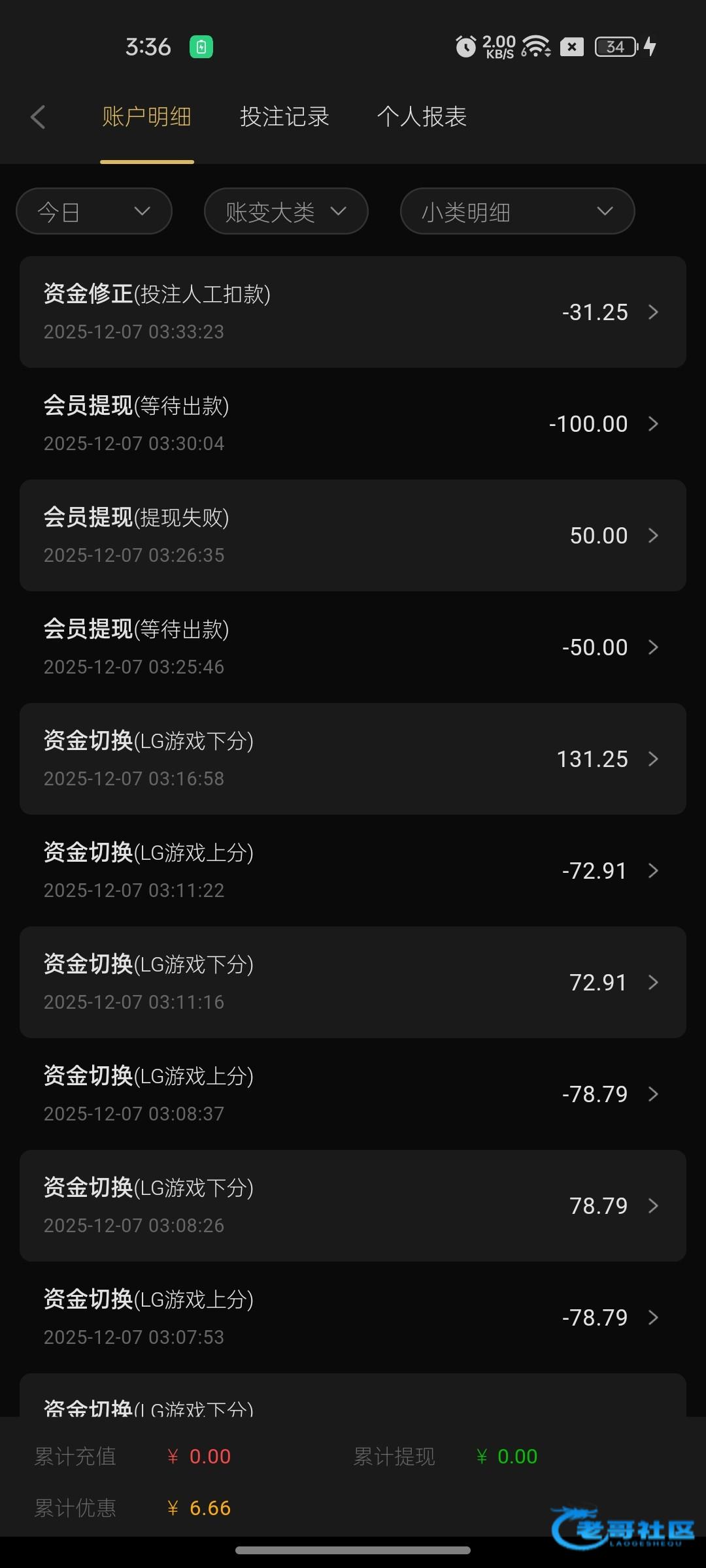706x1568 pixels.
Task: Tap the back arrow
Action: tap(38, 118)
